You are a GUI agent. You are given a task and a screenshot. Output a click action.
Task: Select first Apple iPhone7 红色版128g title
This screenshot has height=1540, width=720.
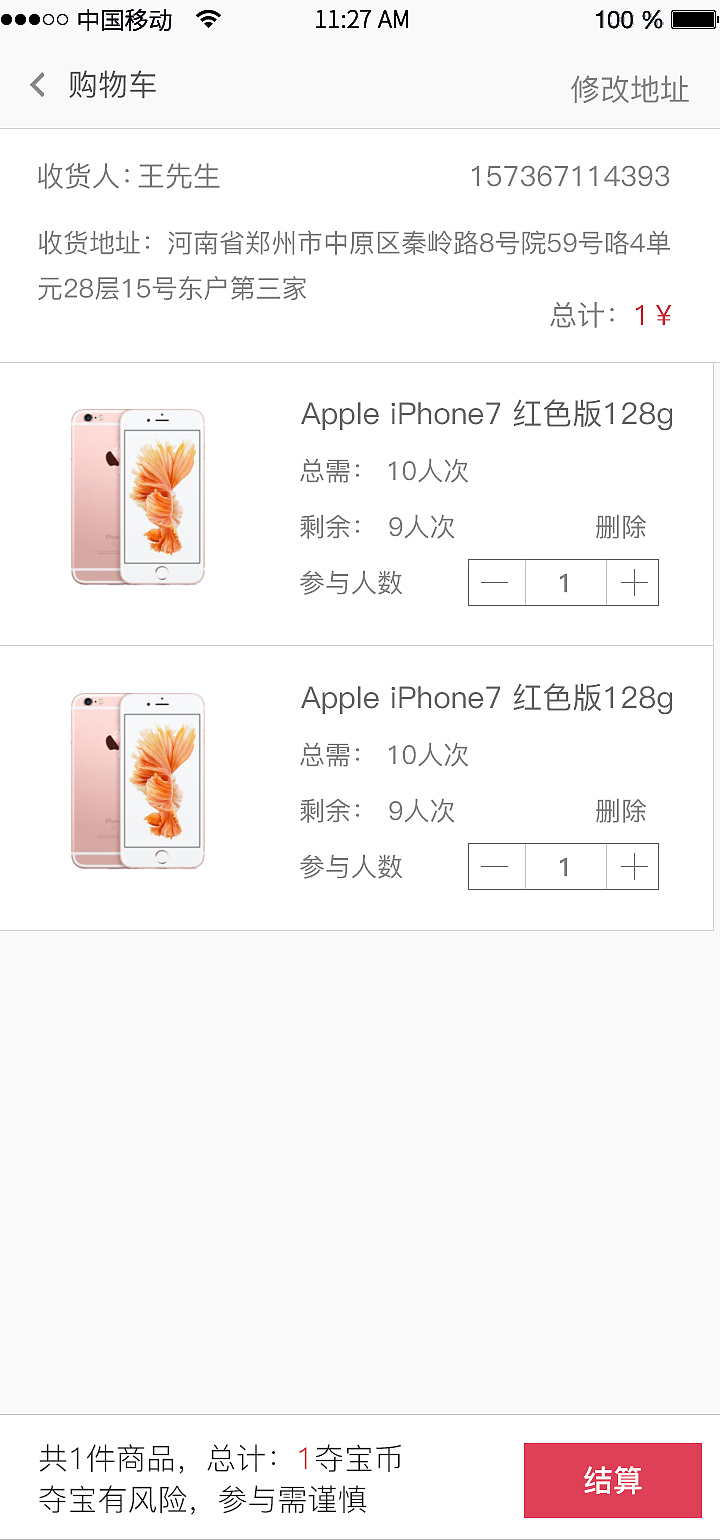tap(487, 413)
